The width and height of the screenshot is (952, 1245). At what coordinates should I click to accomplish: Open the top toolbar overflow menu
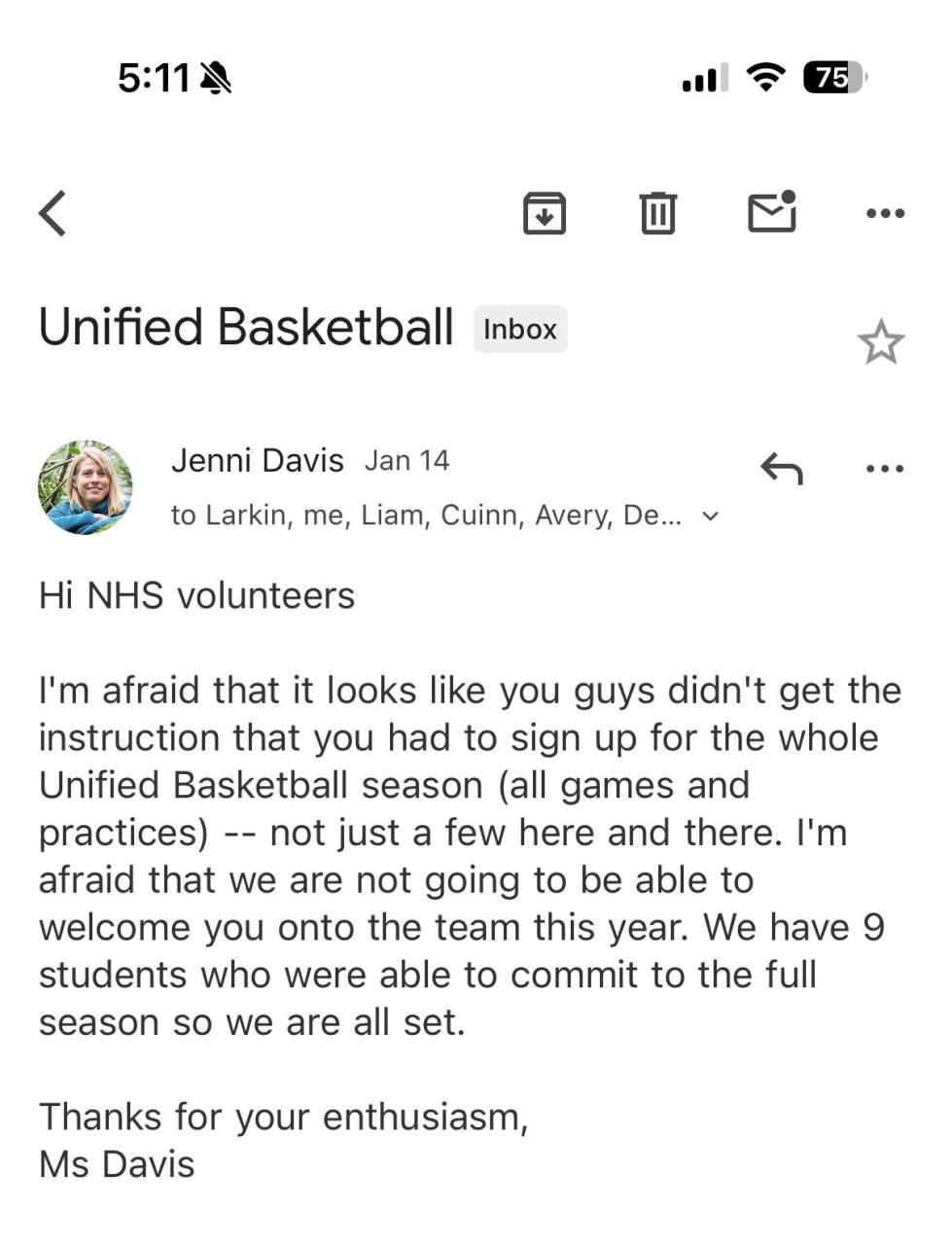885,213
